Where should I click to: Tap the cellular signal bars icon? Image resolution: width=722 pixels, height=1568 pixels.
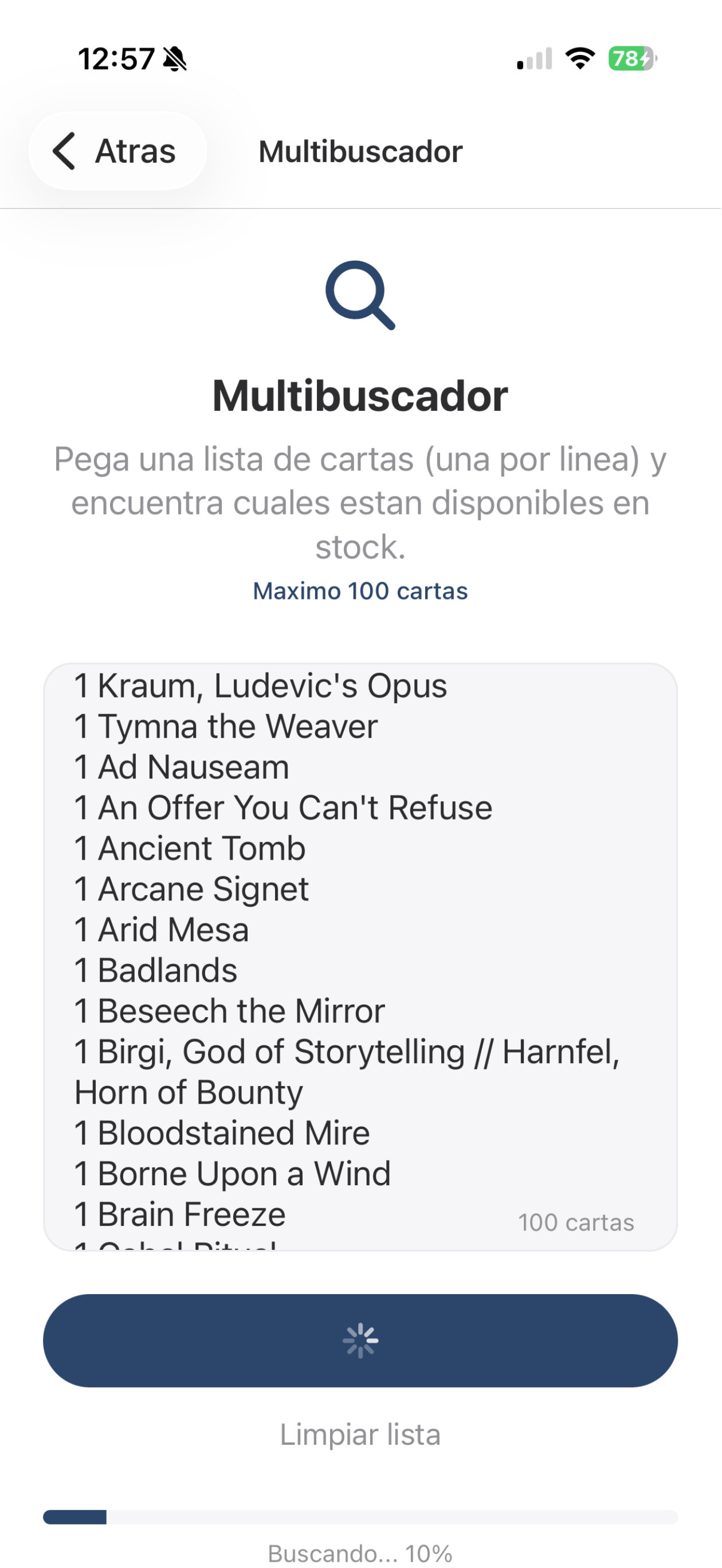pos(535,59)
